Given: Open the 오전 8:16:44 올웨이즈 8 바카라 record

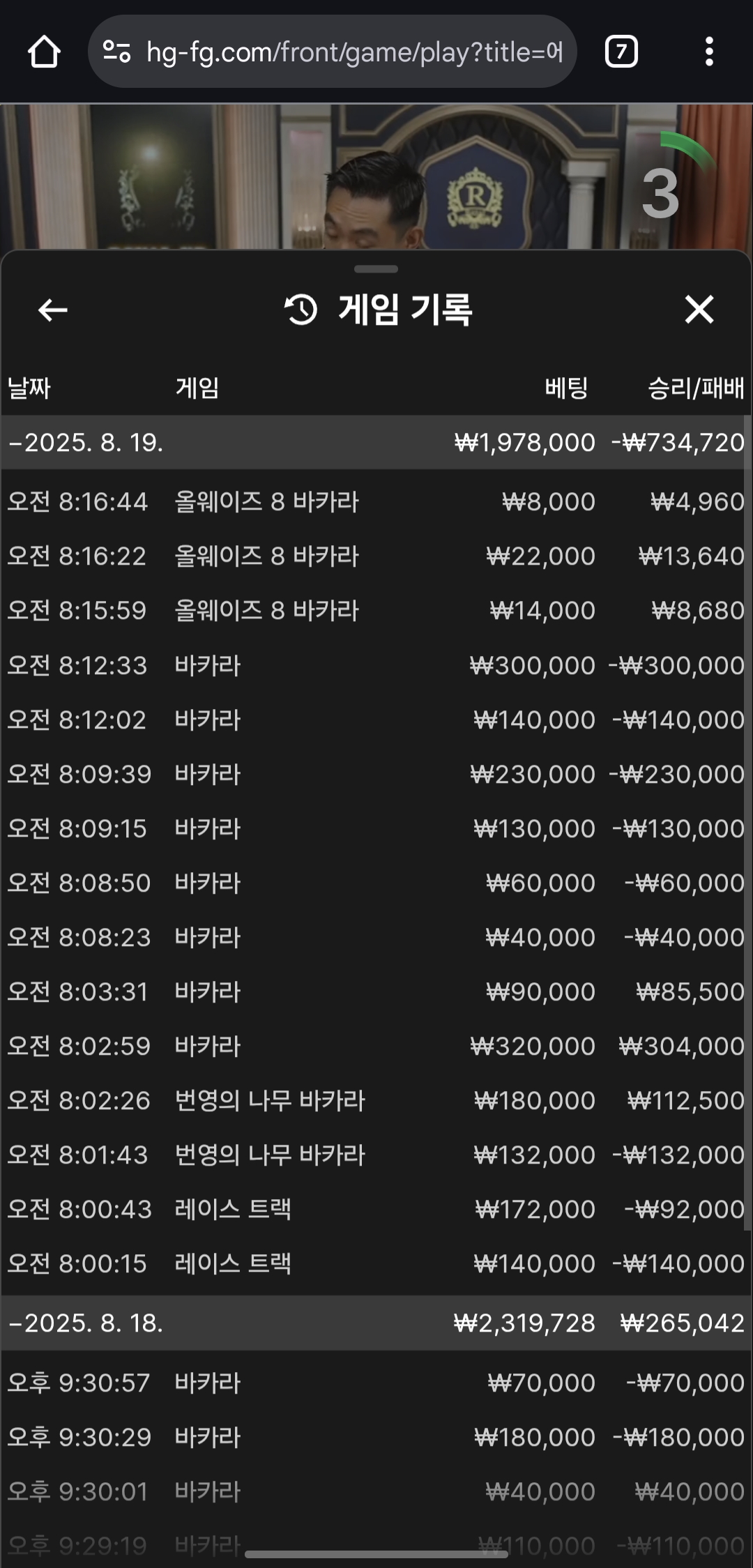Looking at the screenshot, I should 376,501.
